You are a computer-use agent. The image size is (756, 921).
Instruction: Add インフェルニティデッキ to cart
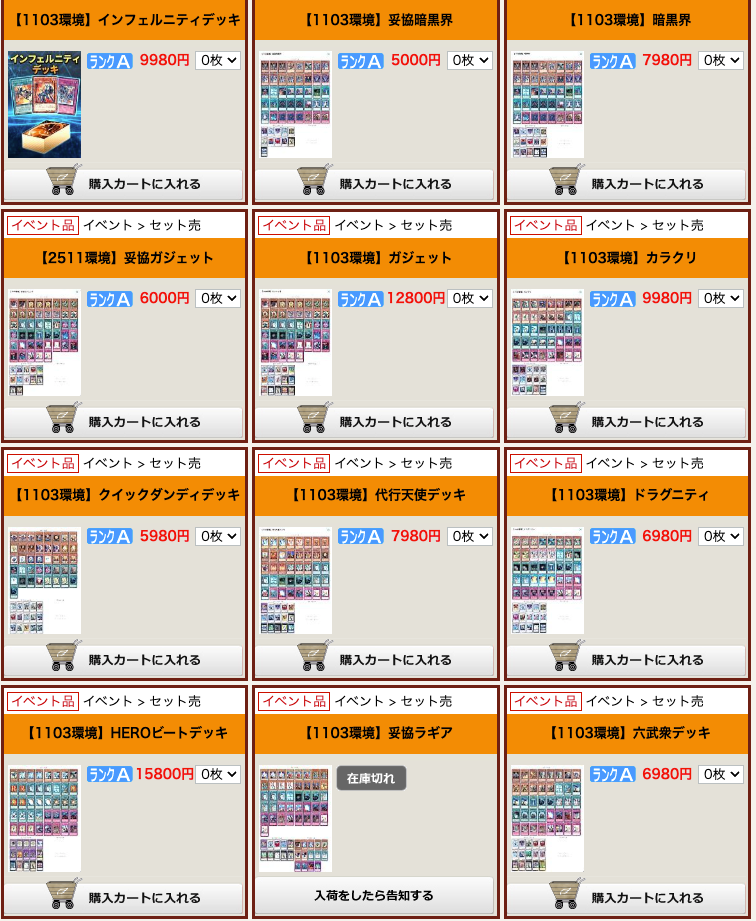(124, 184)
